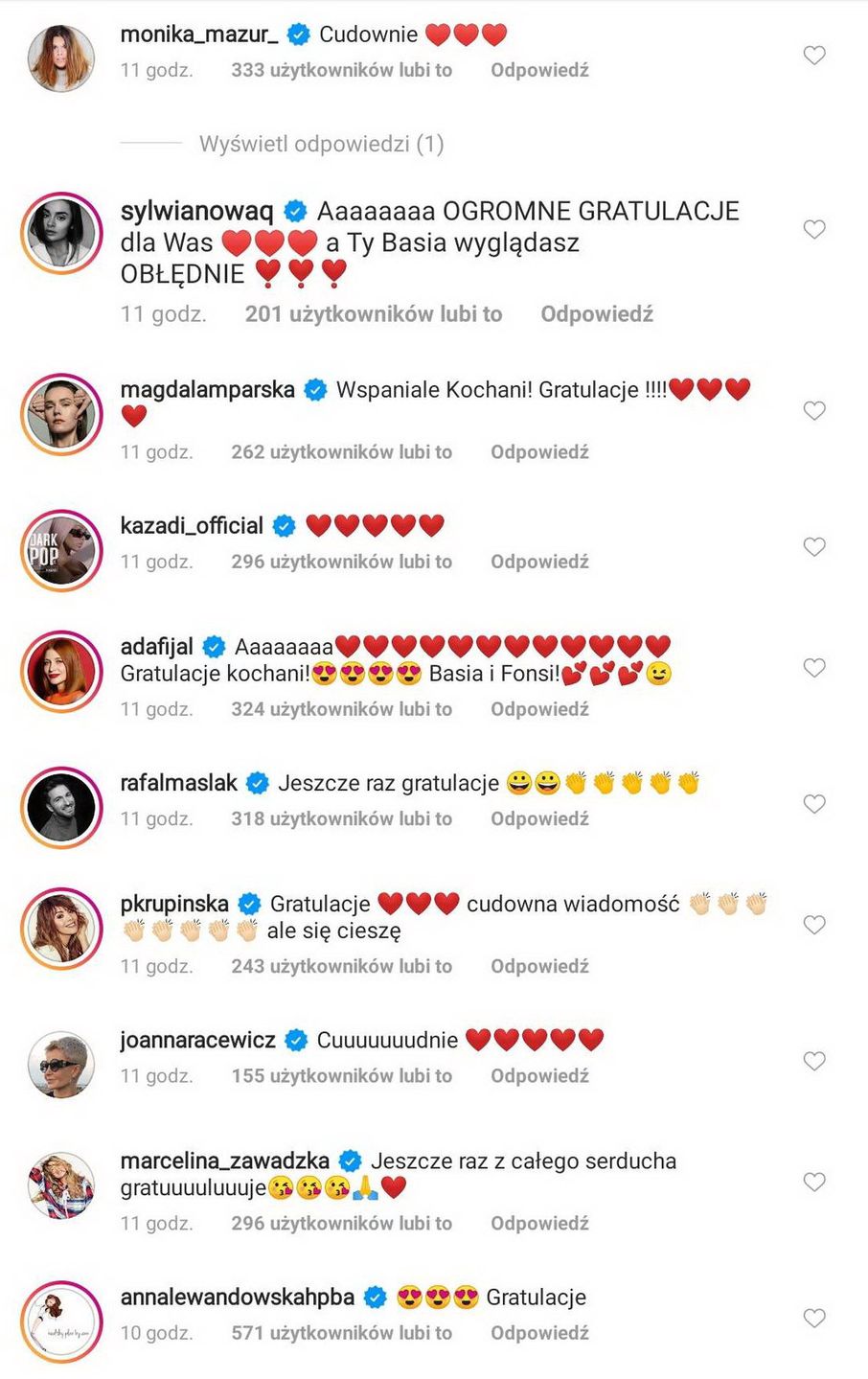Open kazadi_official's profile via username
This screenshot has width=868, height=1379.
click(x=192, y=525)
